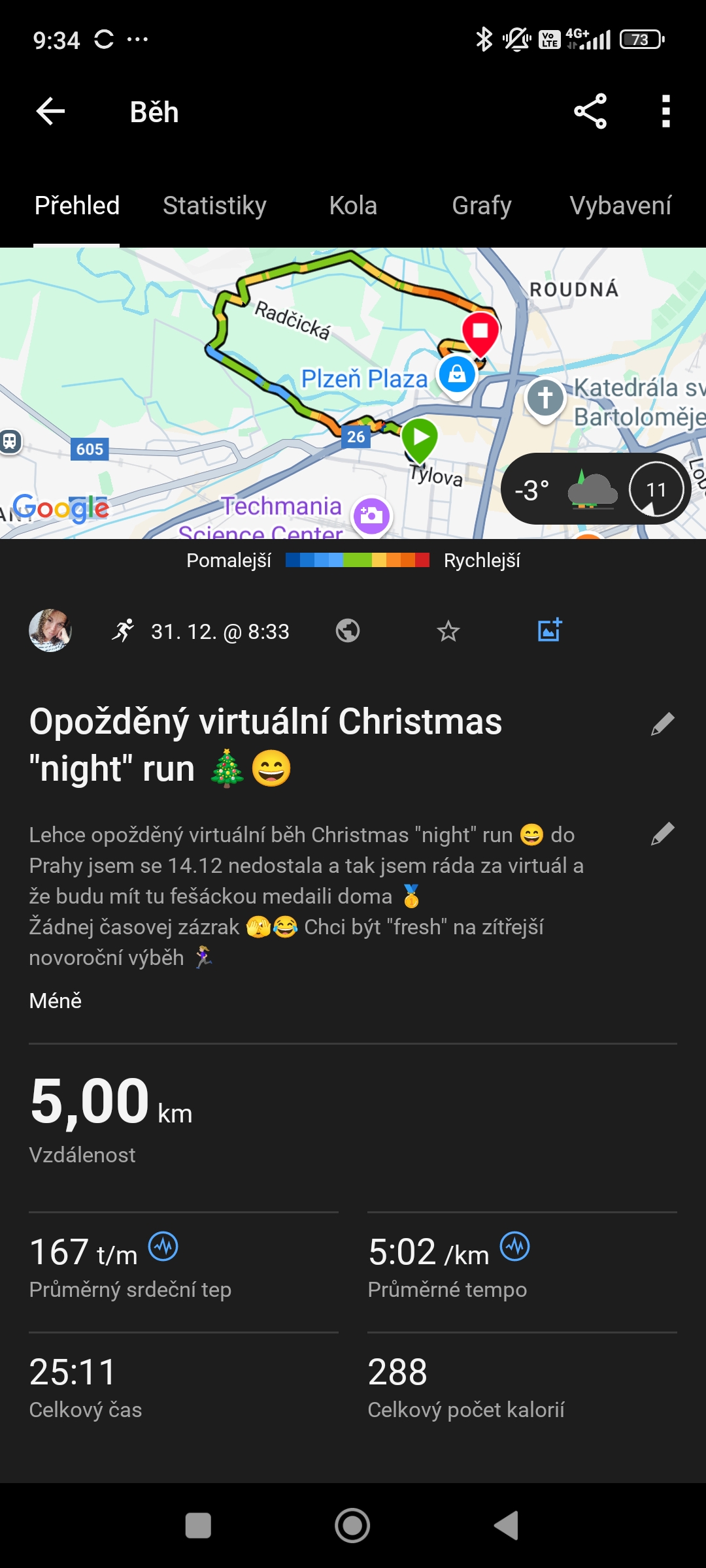Viewport: 706px width, 1568px height.
Task: Mark the activity as favorite
Action: [448, 631]
